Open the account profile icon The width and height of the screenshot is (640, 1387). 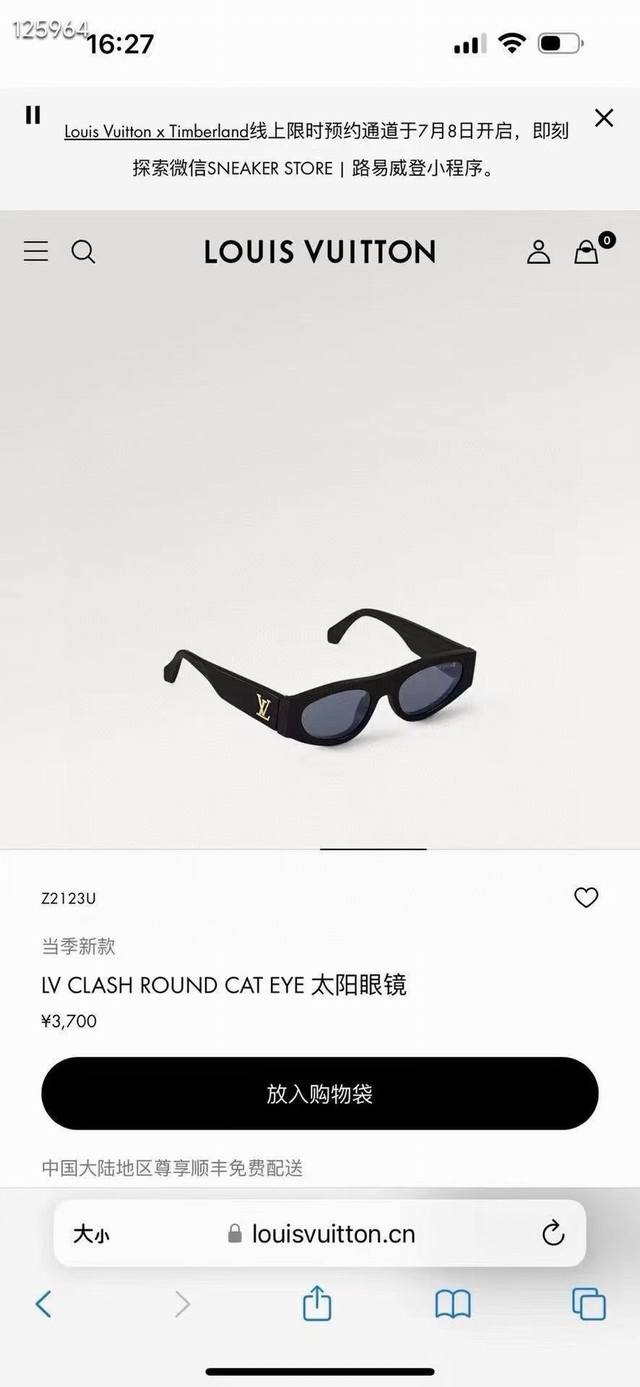point(538,251)
